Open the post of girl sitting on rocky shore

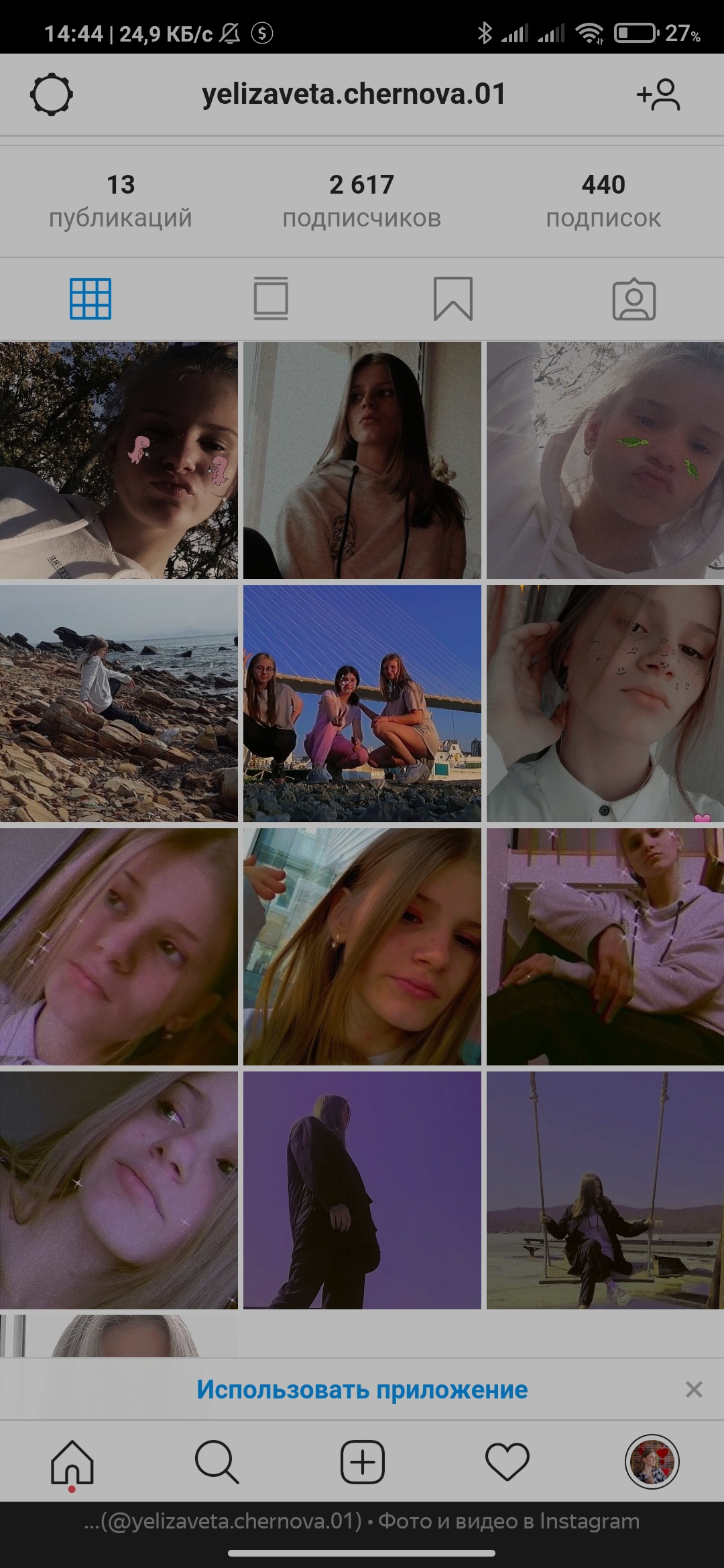coord(119,704)
